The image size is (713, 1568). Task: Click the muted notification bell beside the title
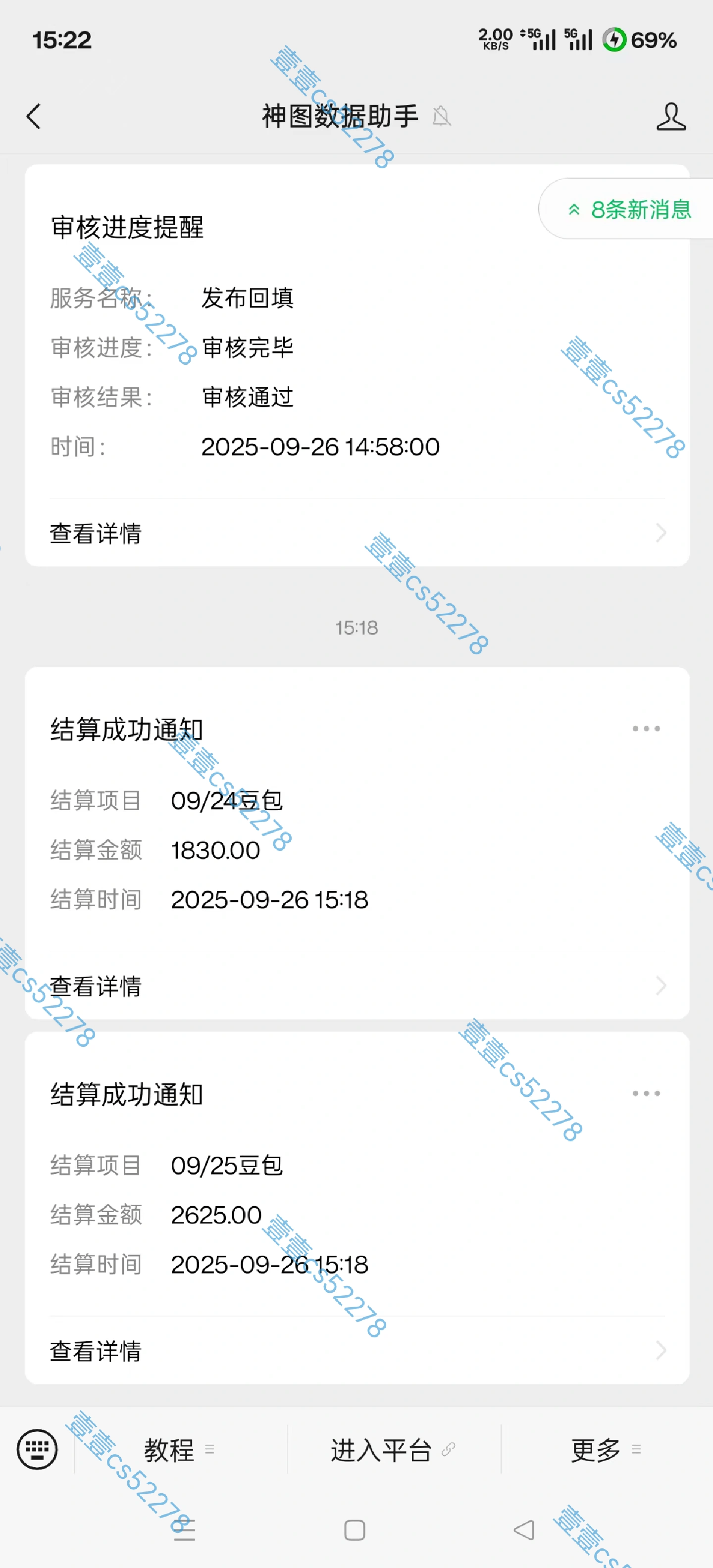coord(442,116)
